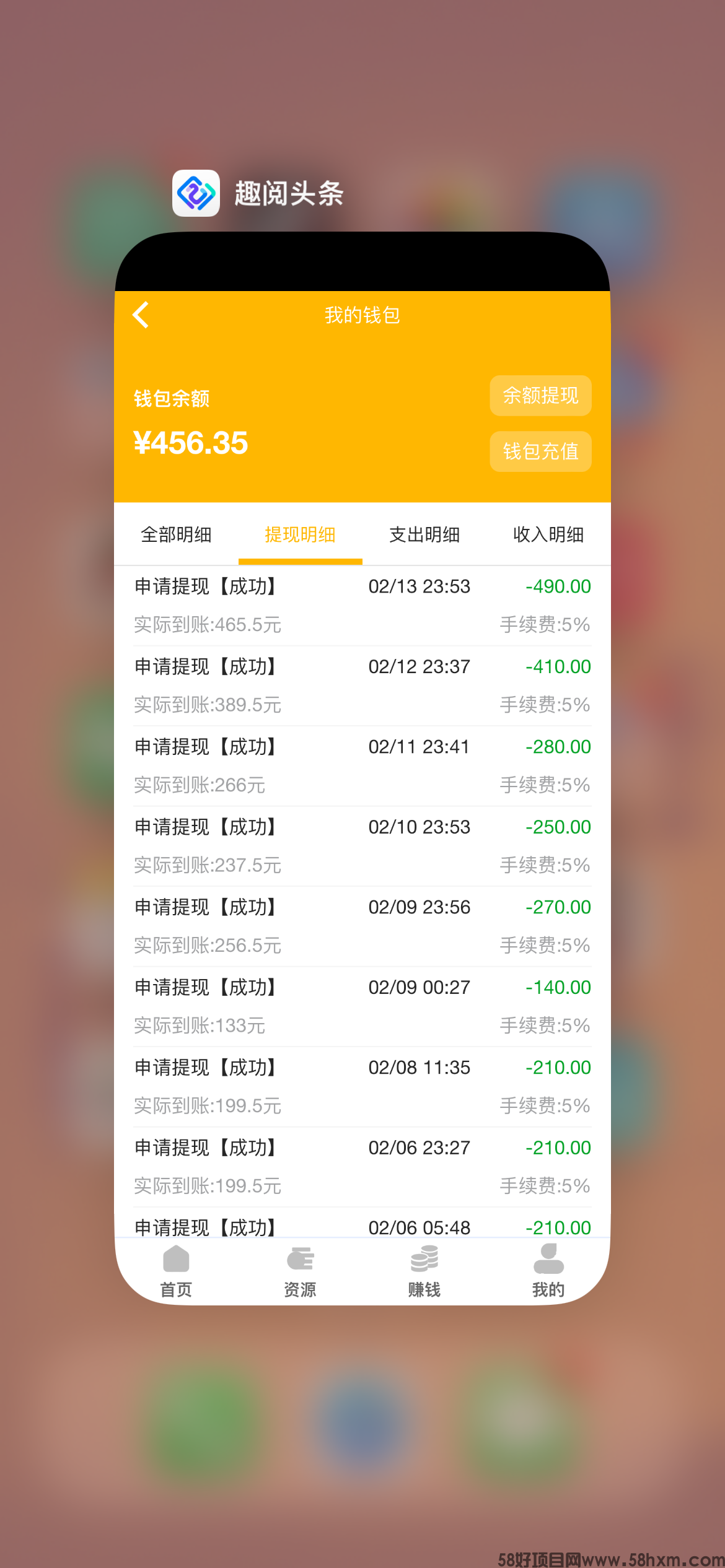Screen dimensions: 725x1568
Task: Open the 收入明细 tab
Action: point(548,534)
